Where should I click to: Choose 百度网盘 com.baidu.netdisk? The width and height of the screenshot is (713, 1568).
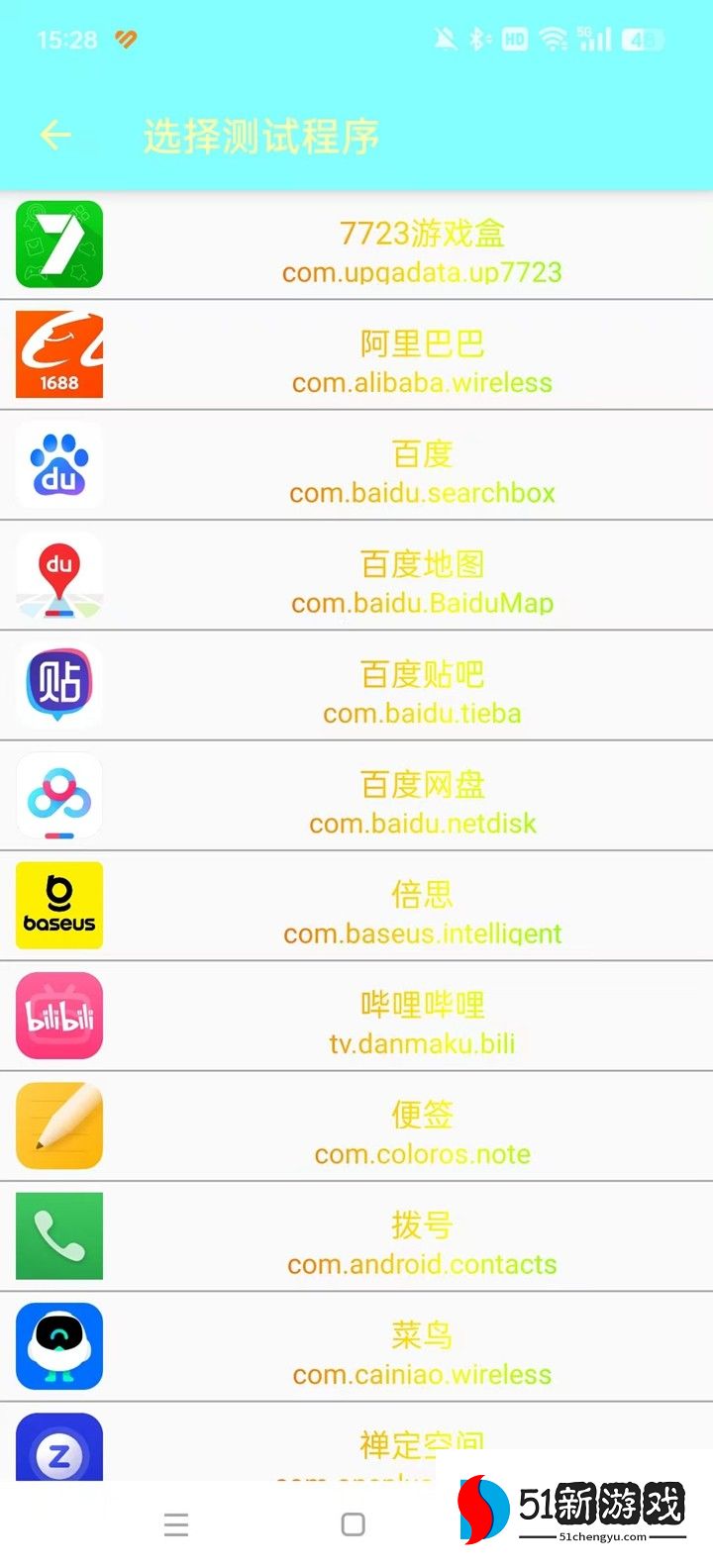422,802
